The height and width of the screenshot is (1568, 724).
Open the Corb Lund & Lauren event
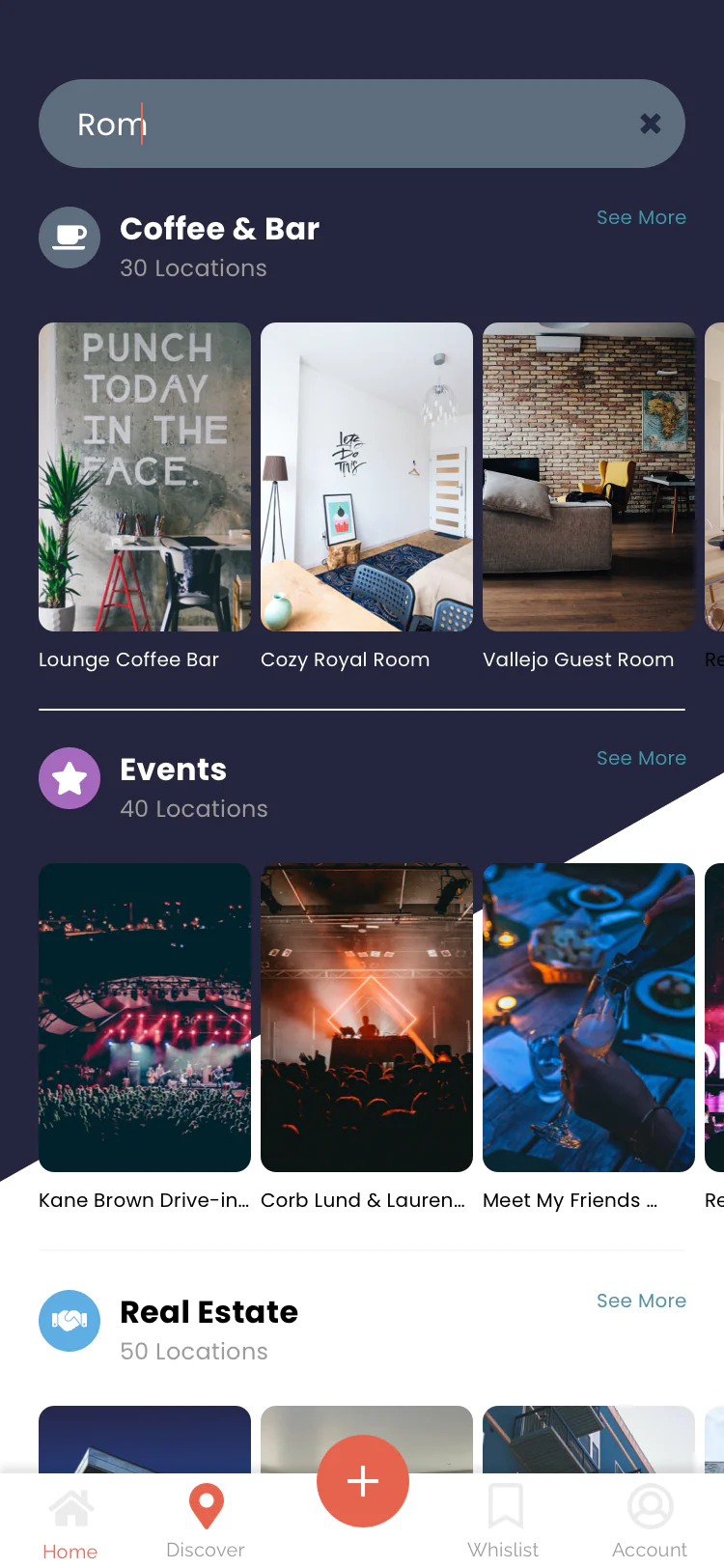367,1018
